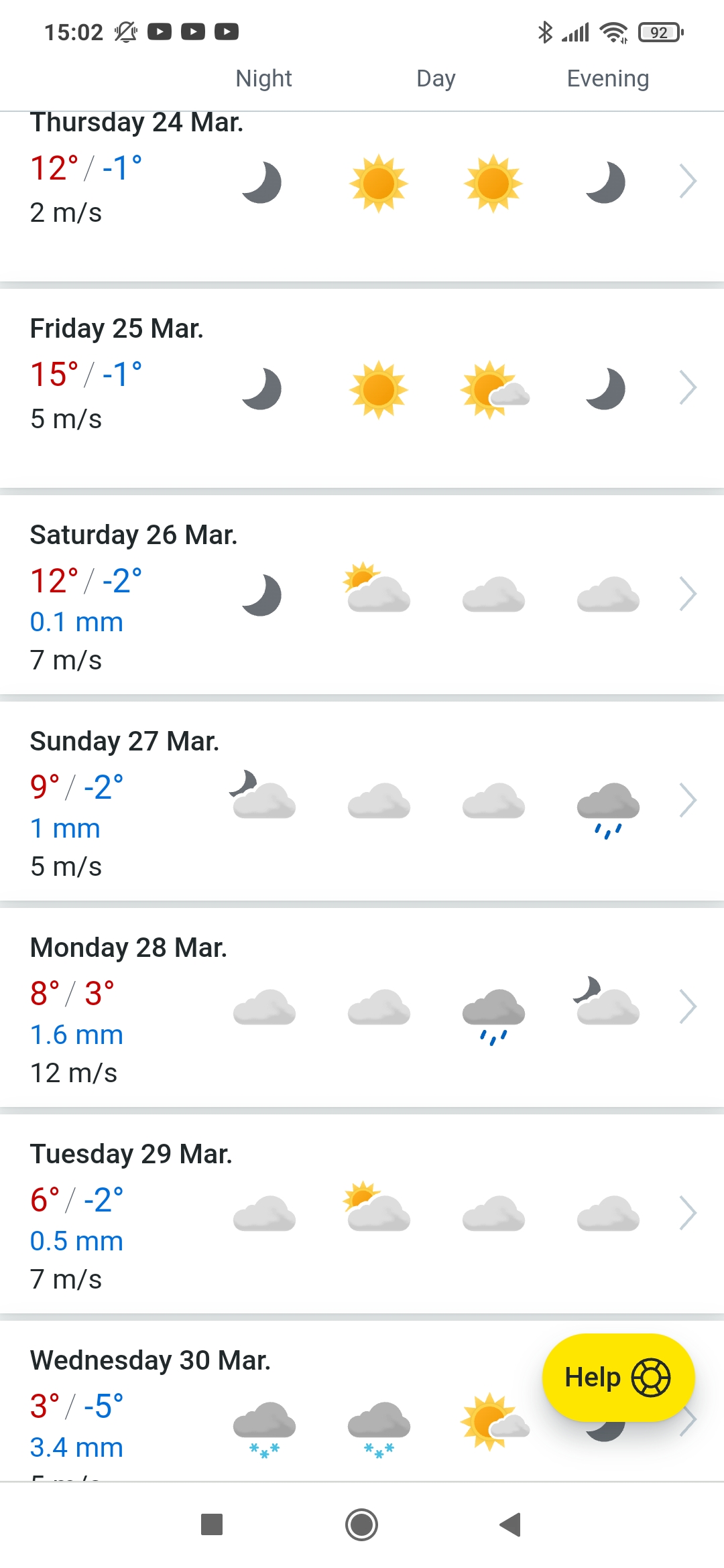
Task: Go back using the system back button
Action: click(511, 1525)
